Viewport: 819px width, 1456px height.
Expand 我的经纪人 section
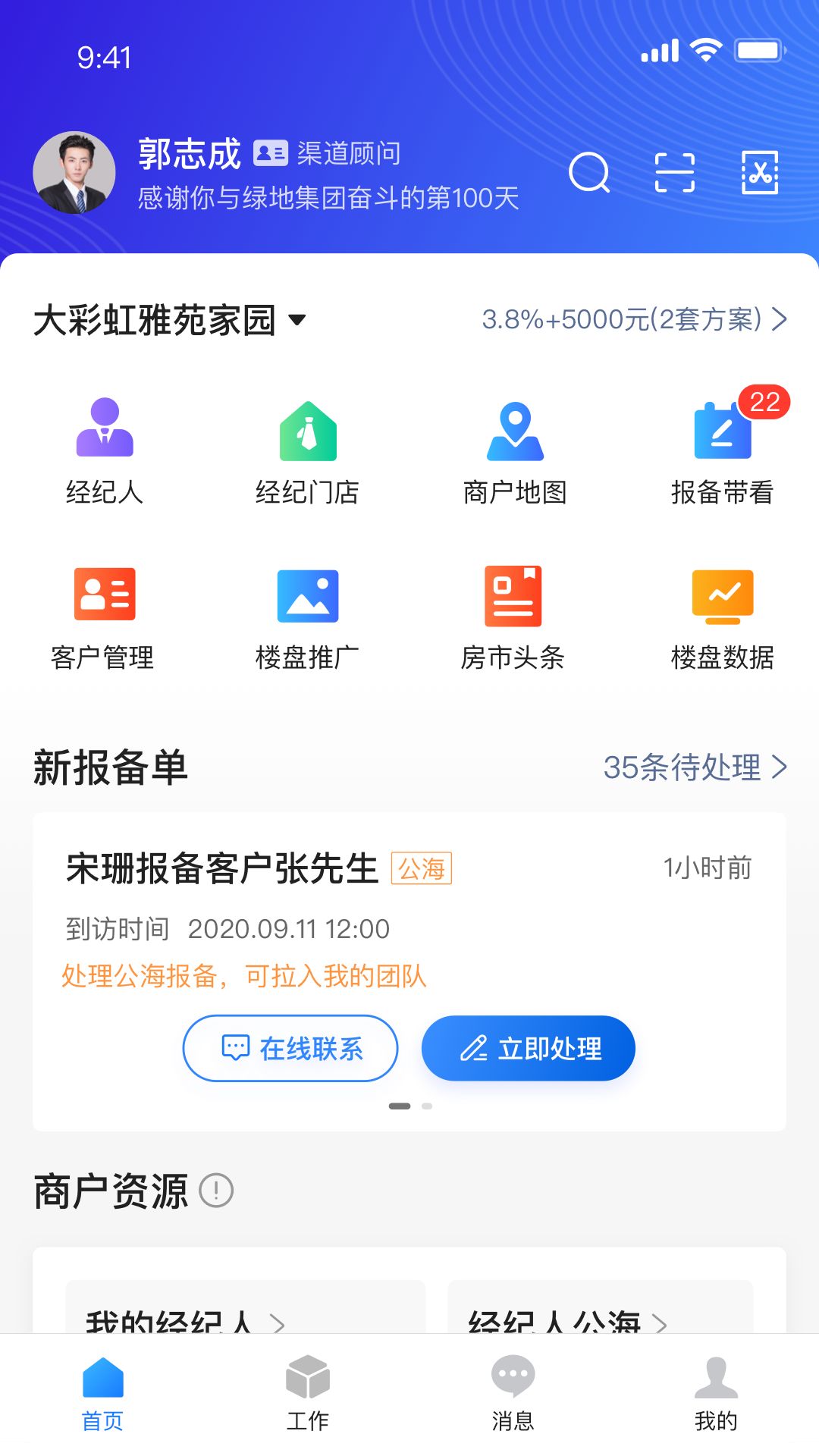tap(182, 1323)
